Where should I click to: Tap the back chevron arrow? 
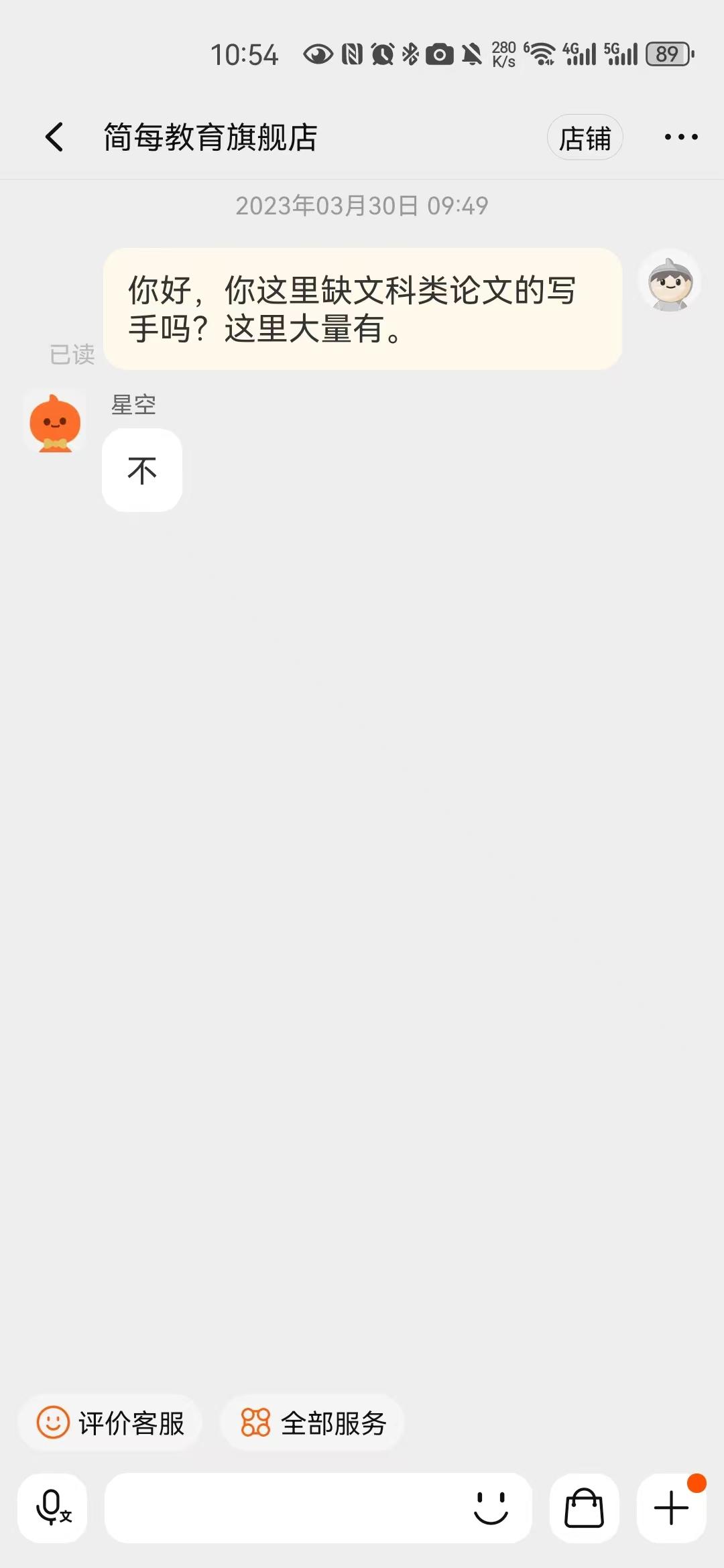coord(54,136)
